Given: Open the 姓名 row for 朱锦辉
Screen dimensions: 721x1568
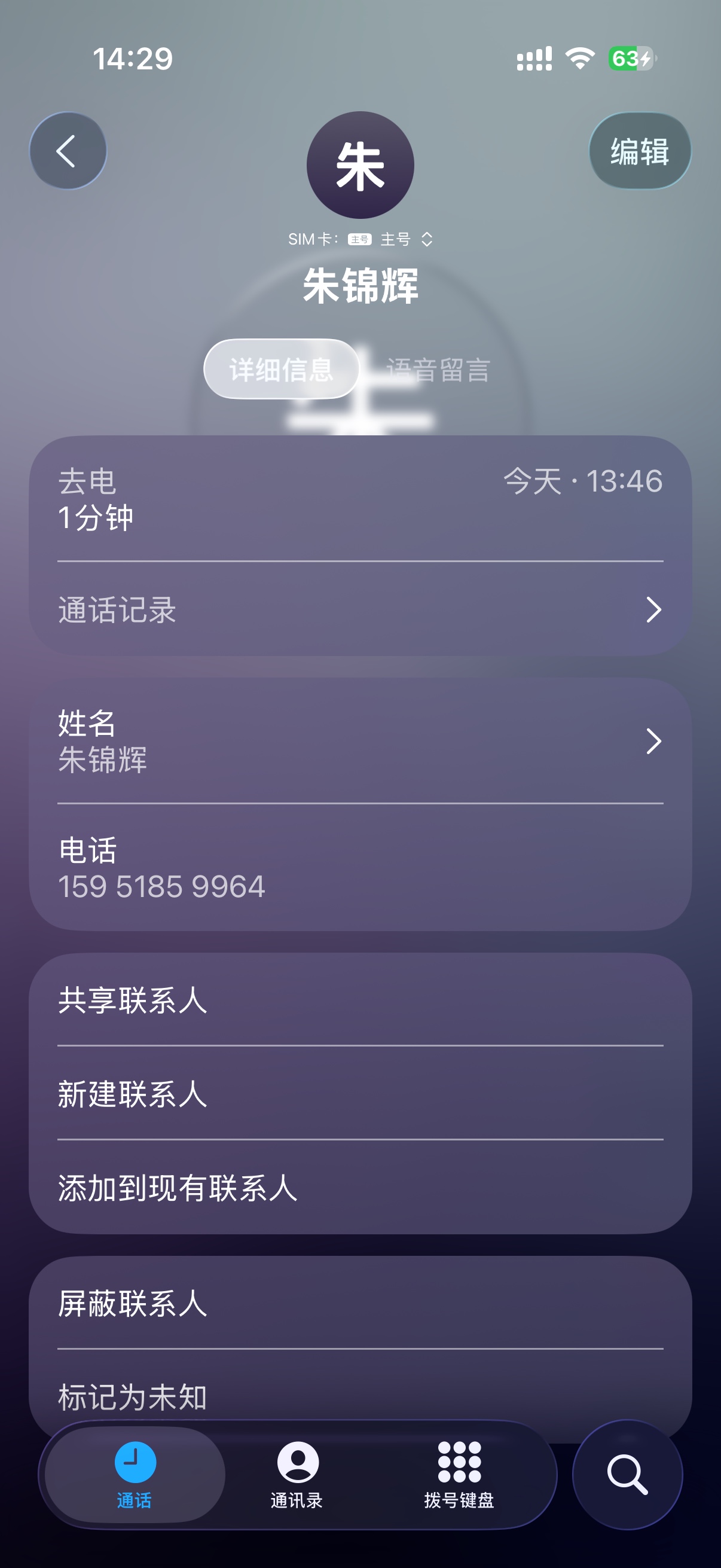Looking at the screenshot, I should 360,741.
